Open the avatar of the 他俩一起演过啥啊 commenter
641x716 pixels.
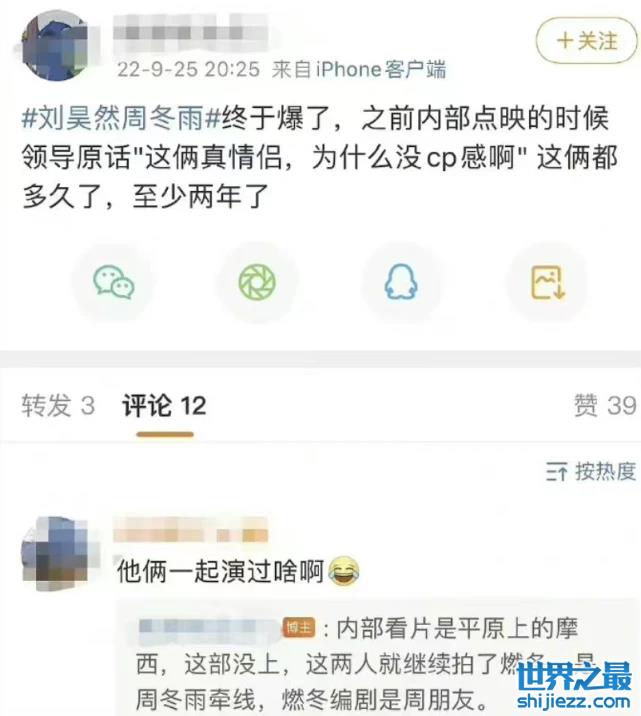(x=55, y=553)
